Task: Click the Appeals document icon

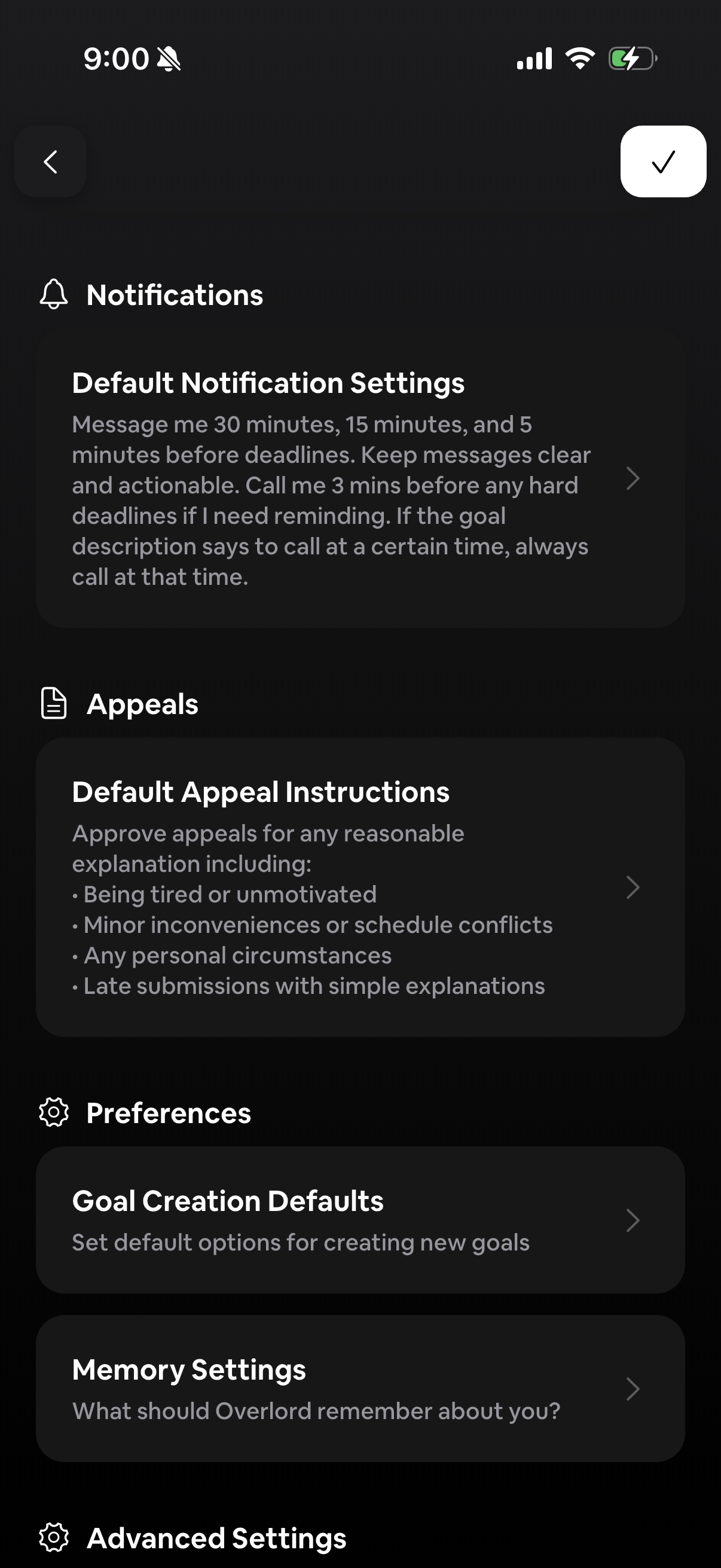Action: 54,704
